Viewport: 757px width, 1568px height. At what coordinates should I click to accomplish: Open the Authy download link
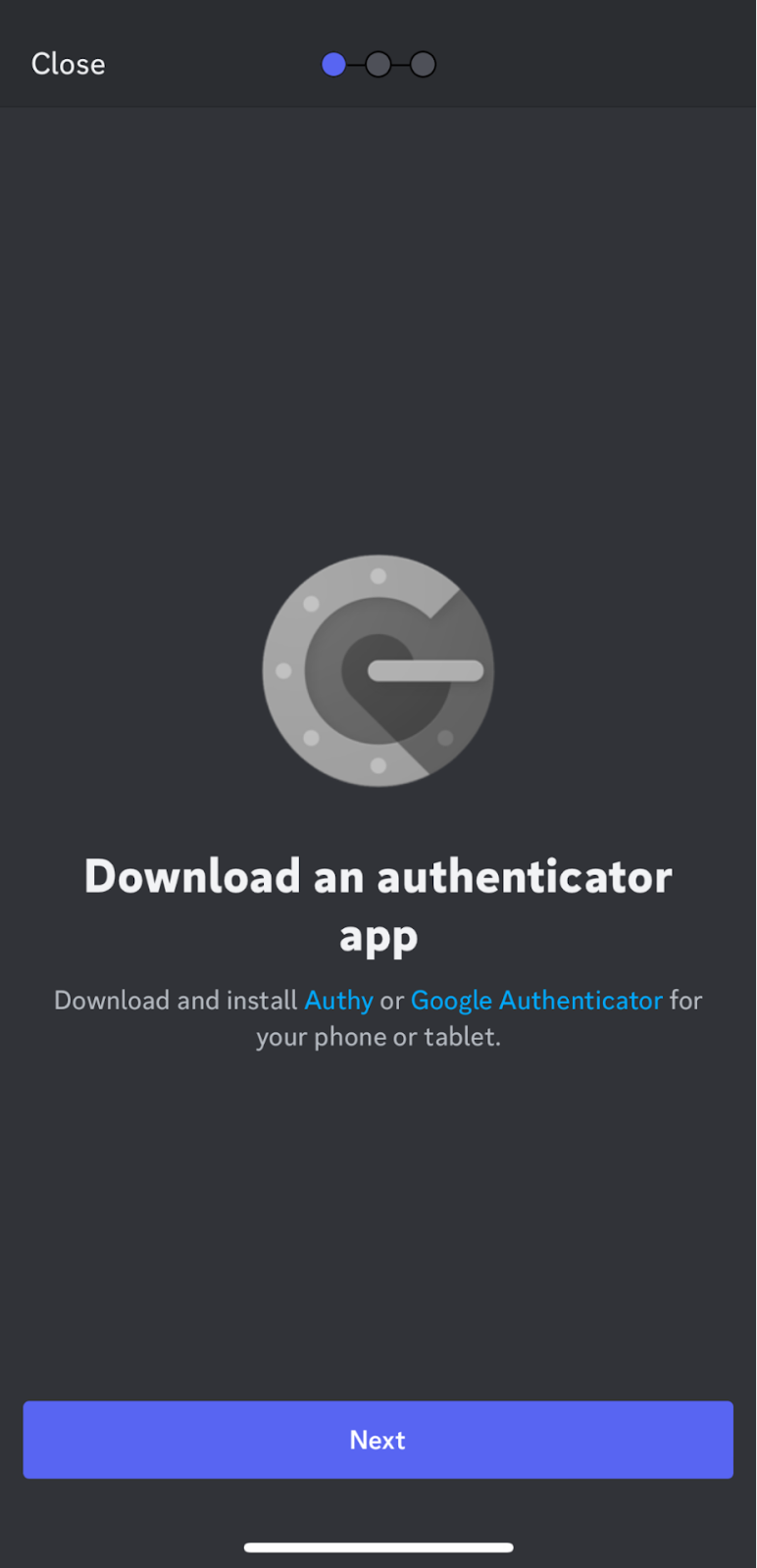point(338,1000)
